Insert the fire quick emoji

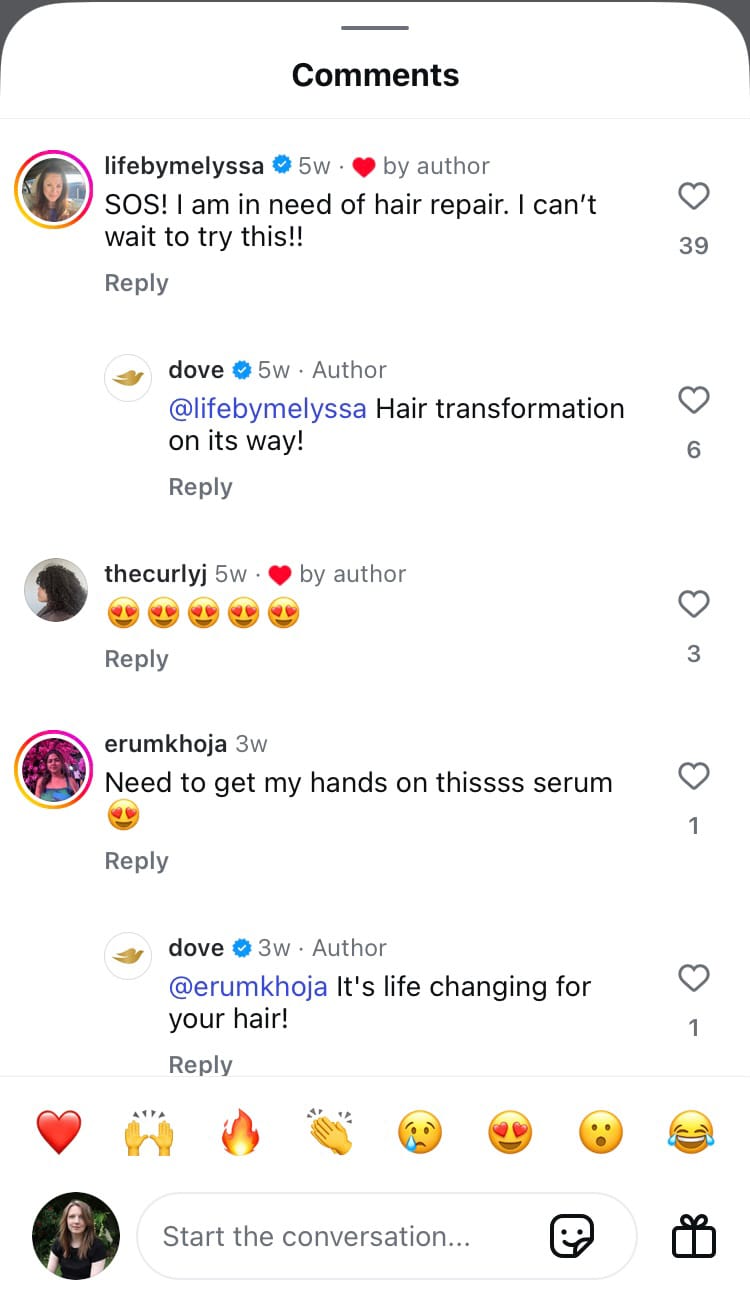click(240, 1133)
